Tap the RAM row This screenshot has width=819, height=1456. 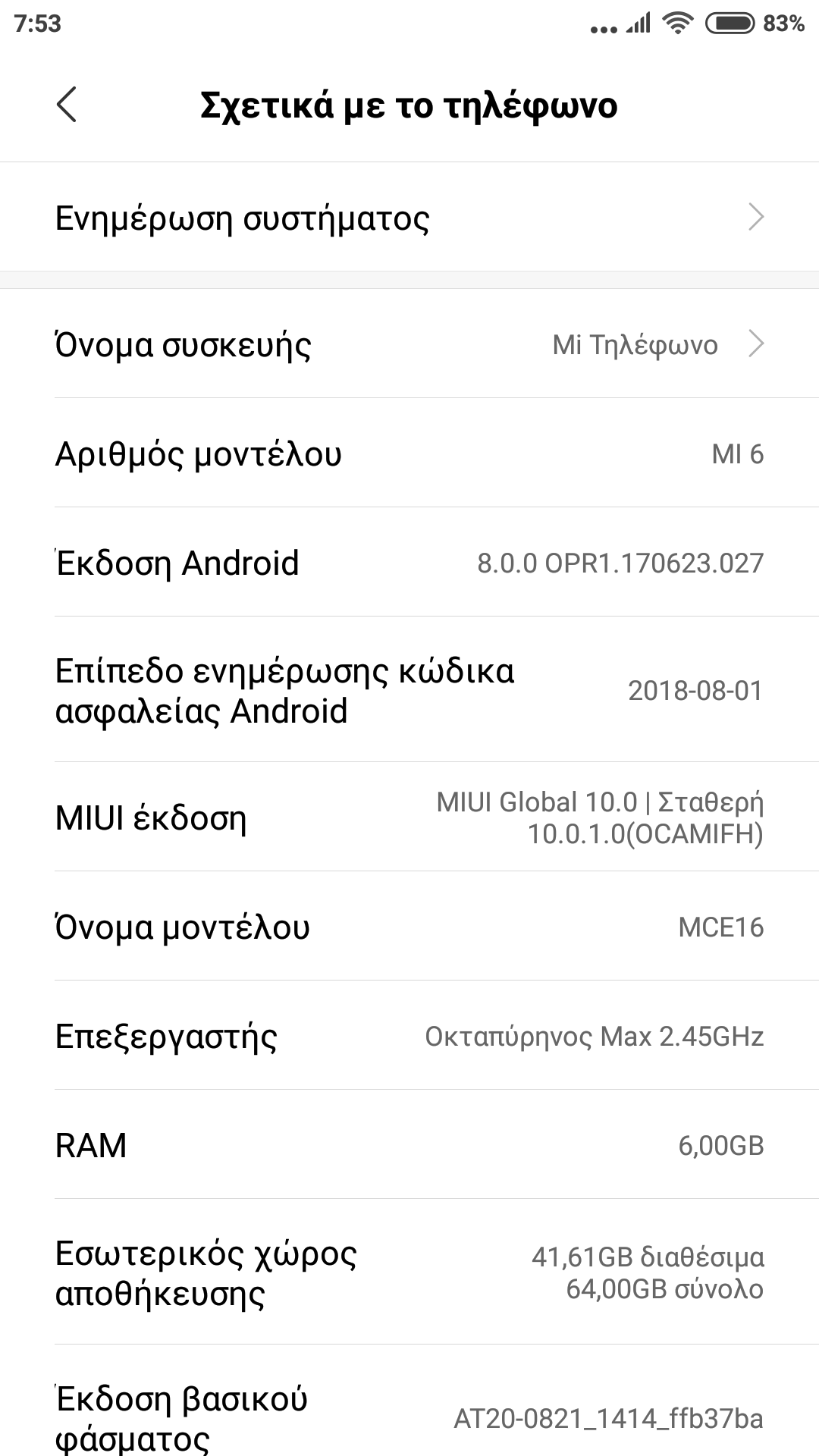pyautogui.click(x=409, y=1145)
